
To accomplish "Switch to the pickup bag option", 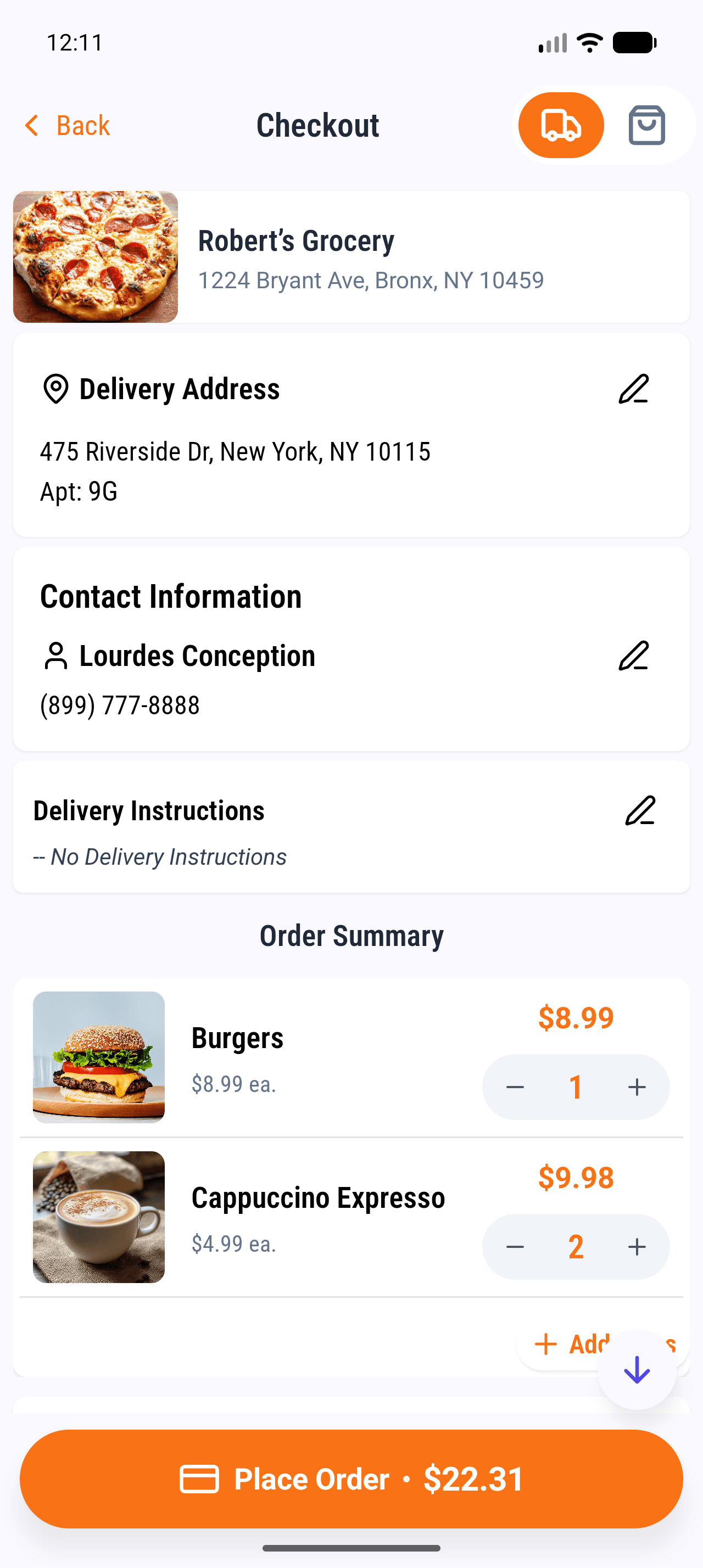I will 646,125.
